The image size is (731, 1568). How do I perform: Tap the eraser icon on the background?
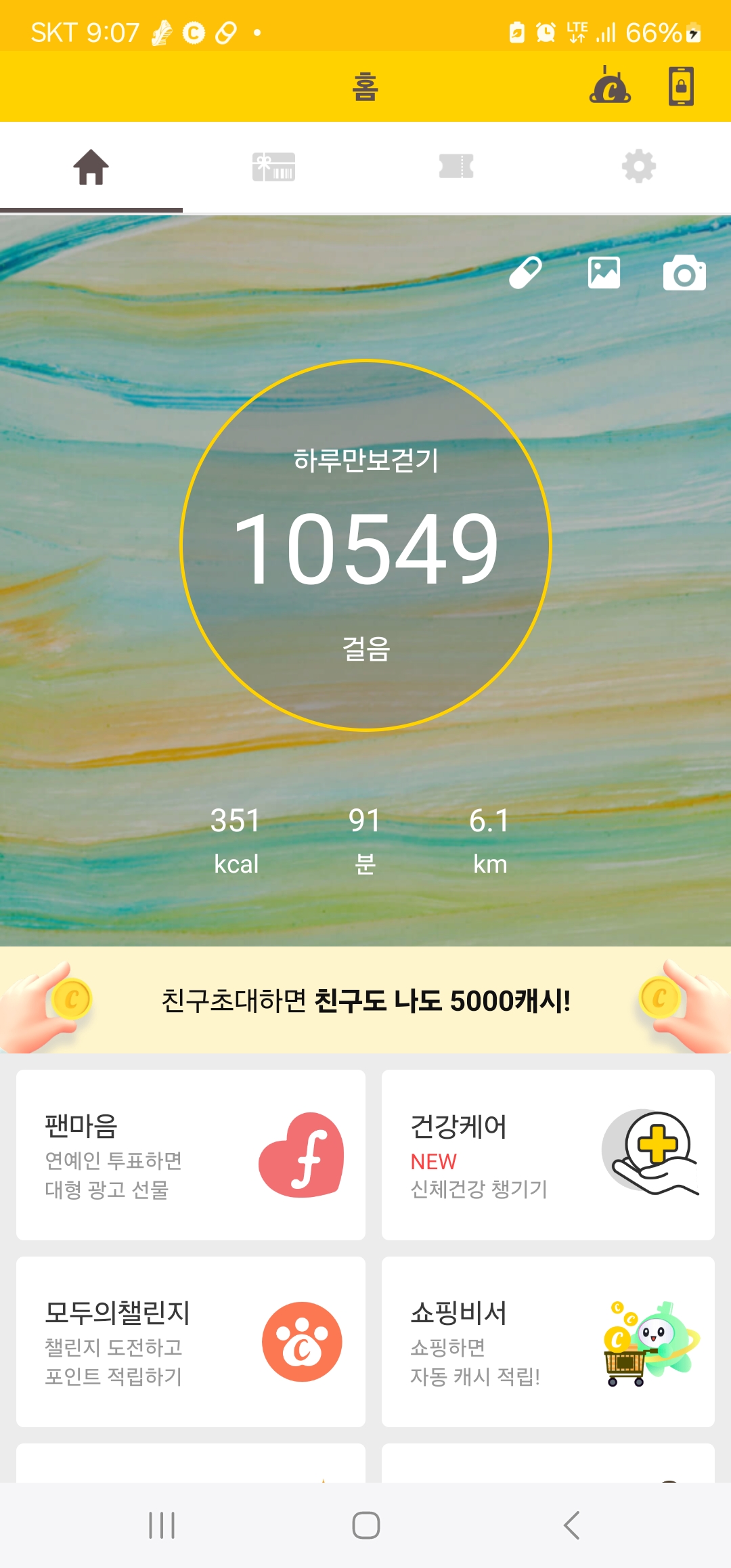pos(526,273)
